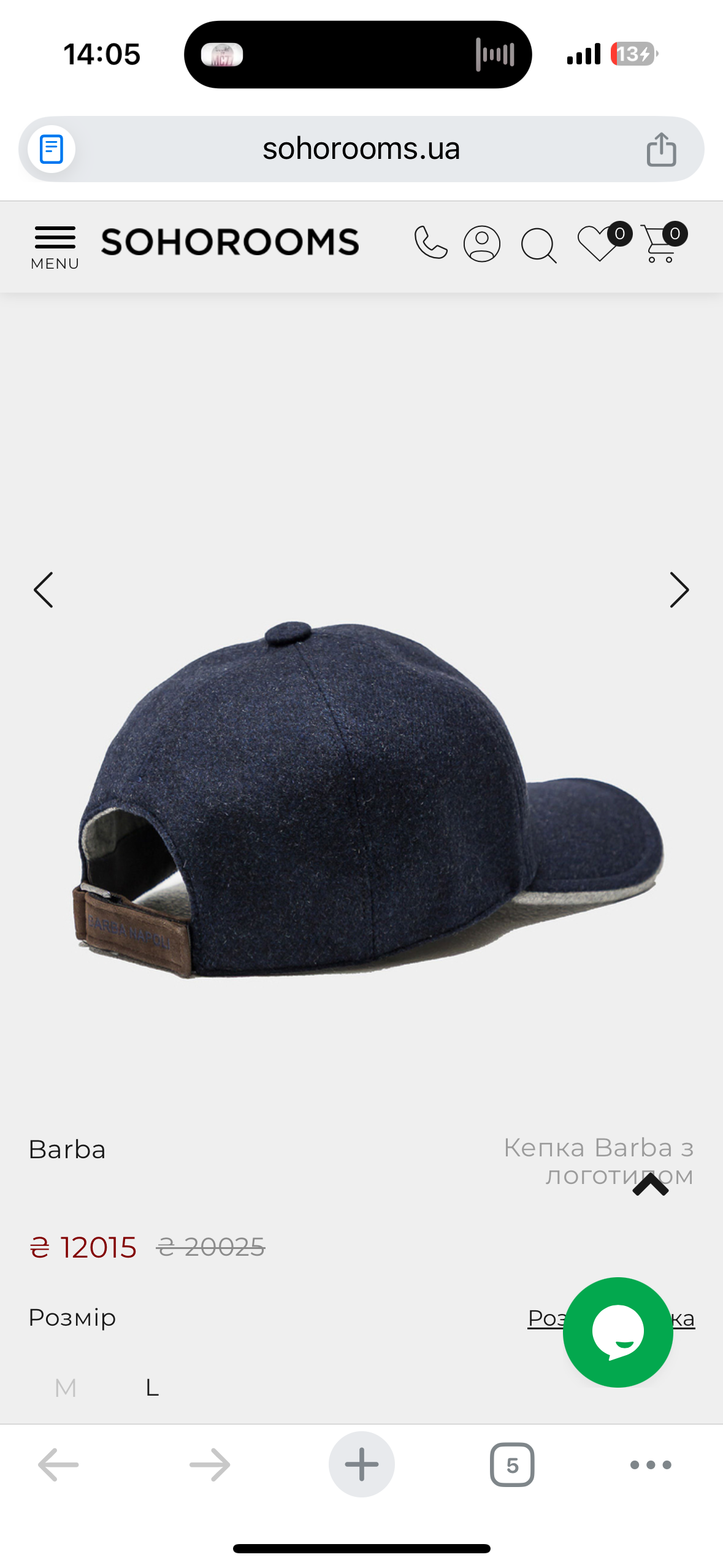Select size L

tap(152, 1387)
